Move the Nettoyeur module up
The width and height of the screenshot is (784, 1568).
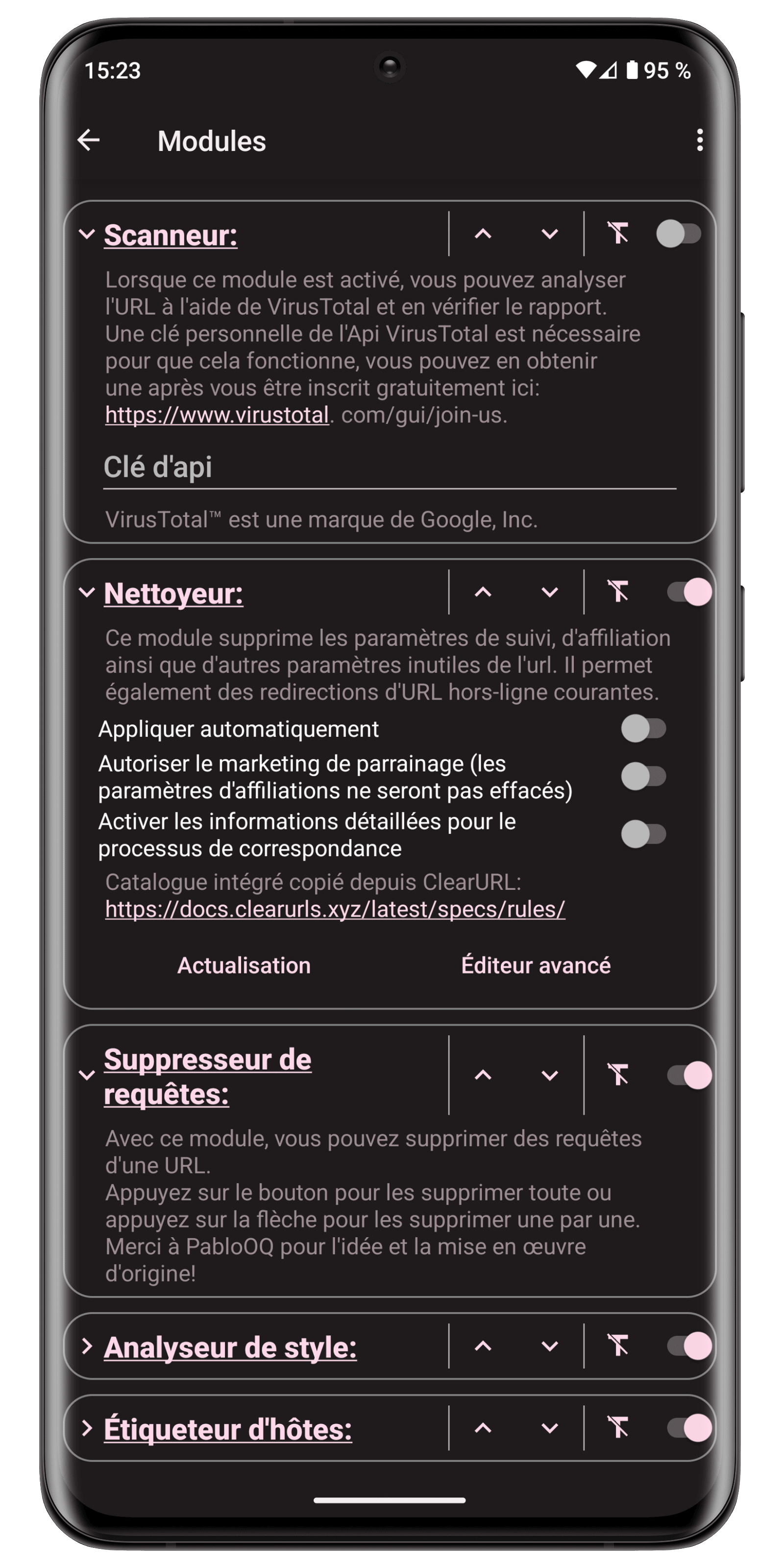pos(483,592)
